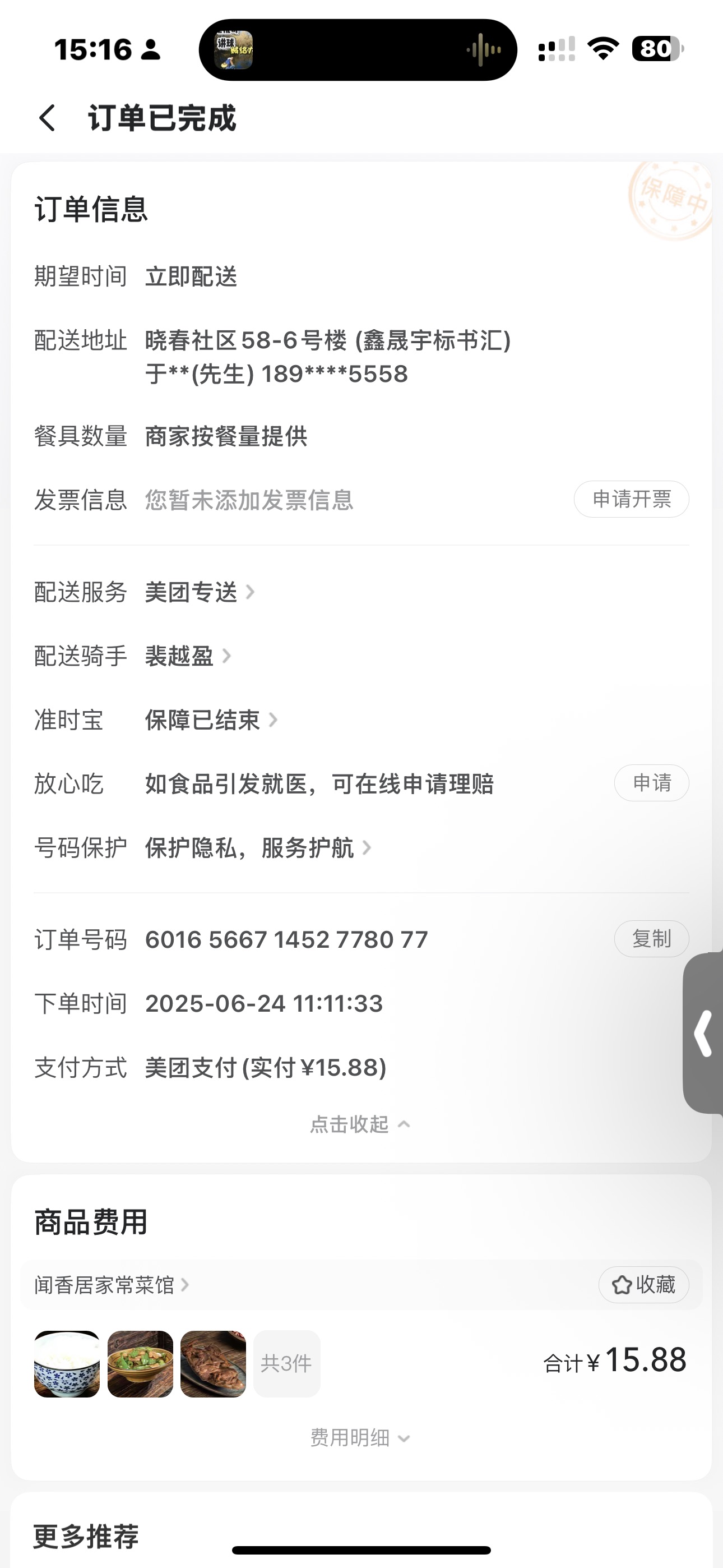
Task: Tap 申请开票 to request an invoice
Action: [631, 499]
